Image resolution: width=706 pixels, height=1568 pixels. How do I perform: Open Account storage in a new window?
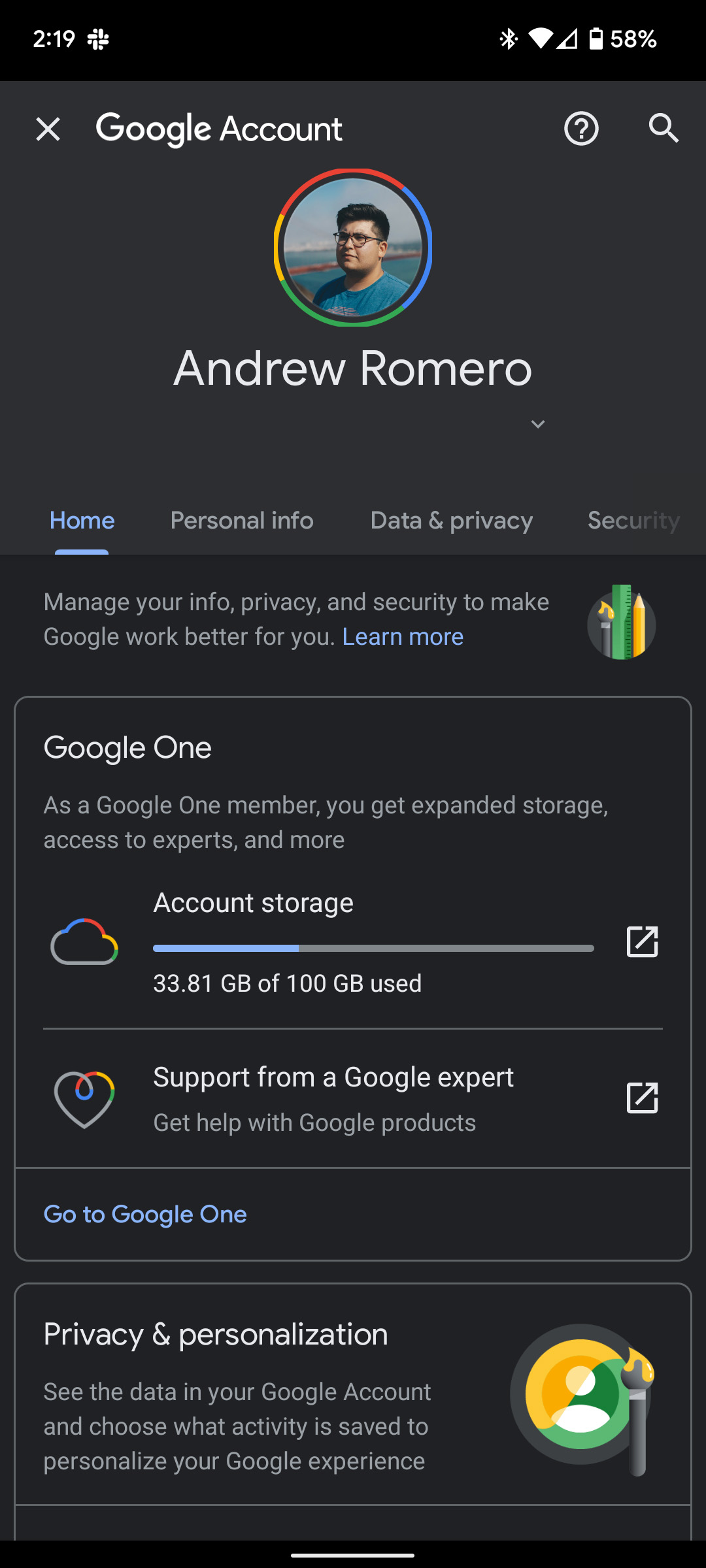coord(642,943)
